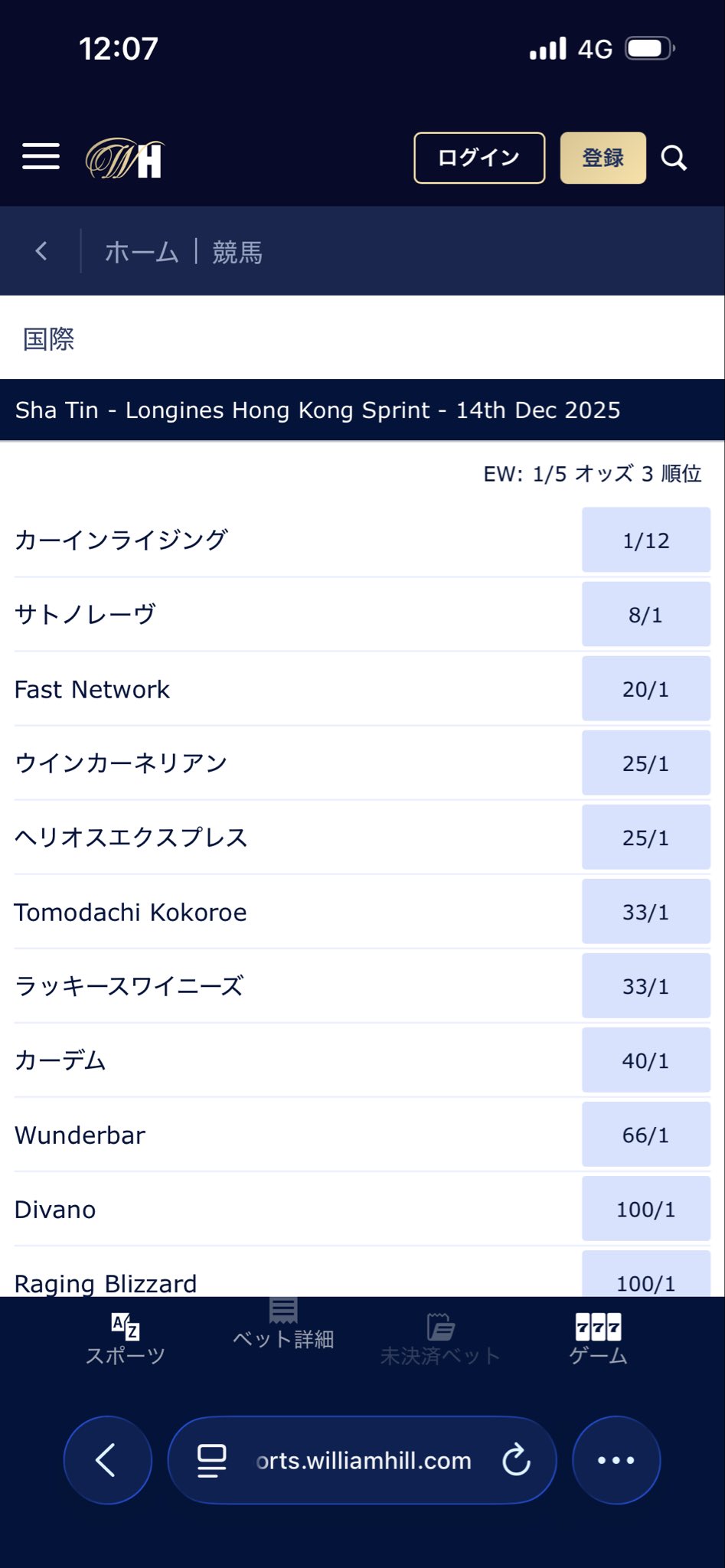725x1568 pixels.
Task: Tap the 登録 register button
Action: coord(603,158)
